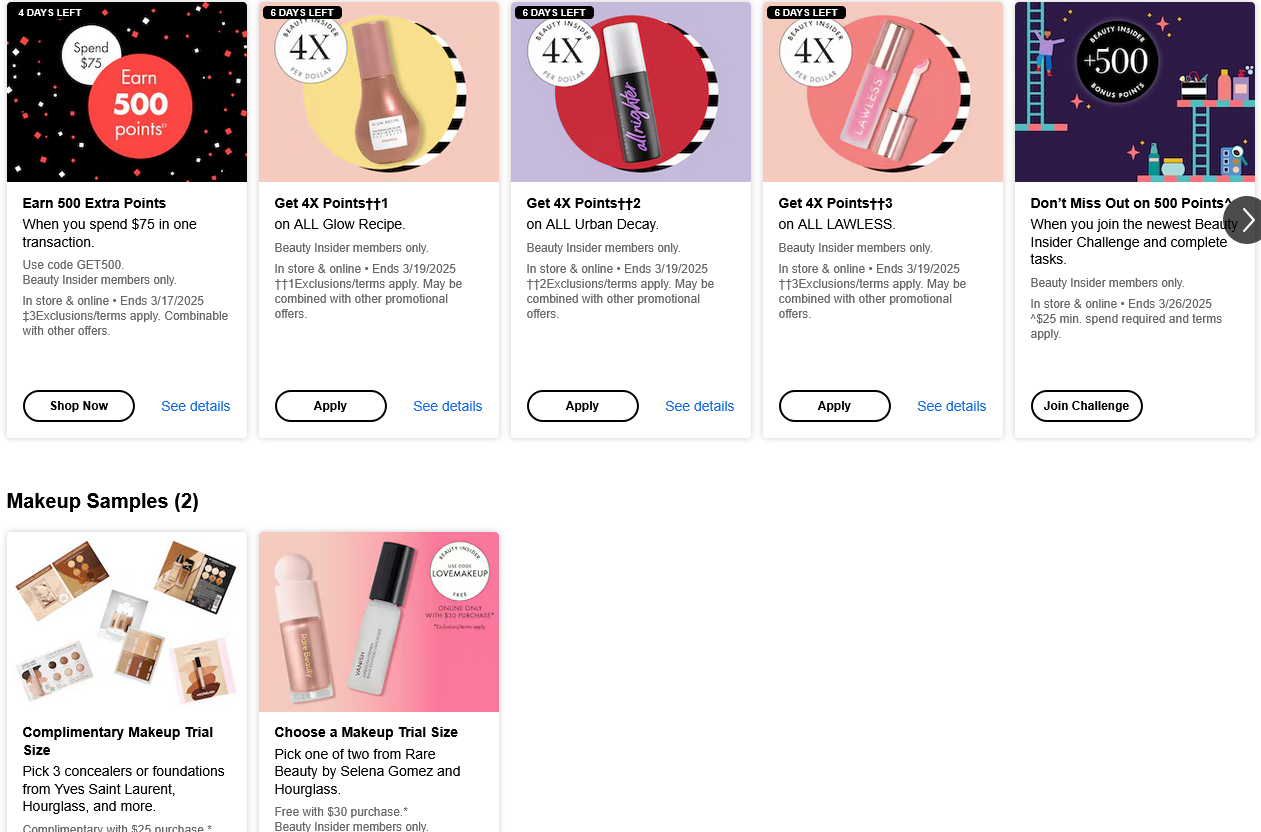The image size is (1261, 832).
Task: See details for the LAWLESS offer
Action: coord(951,406)
